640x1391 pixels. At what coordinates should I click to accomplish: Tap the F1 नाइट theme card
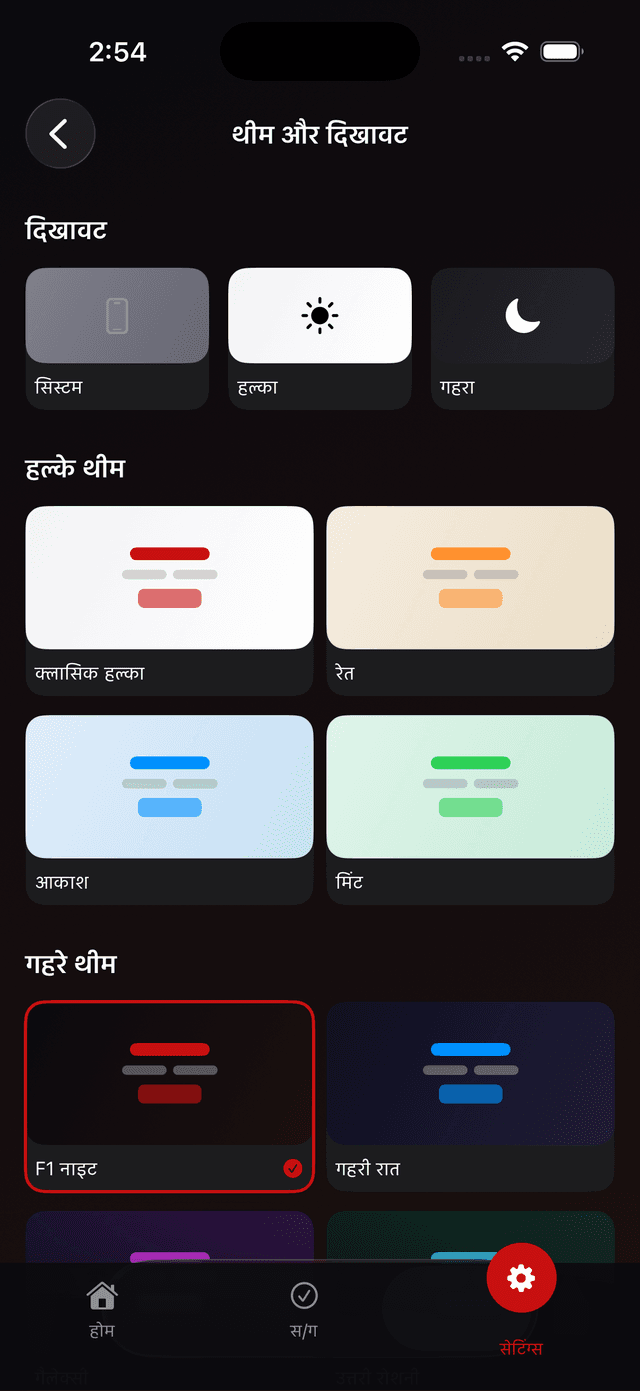[x=169, y=1095]
